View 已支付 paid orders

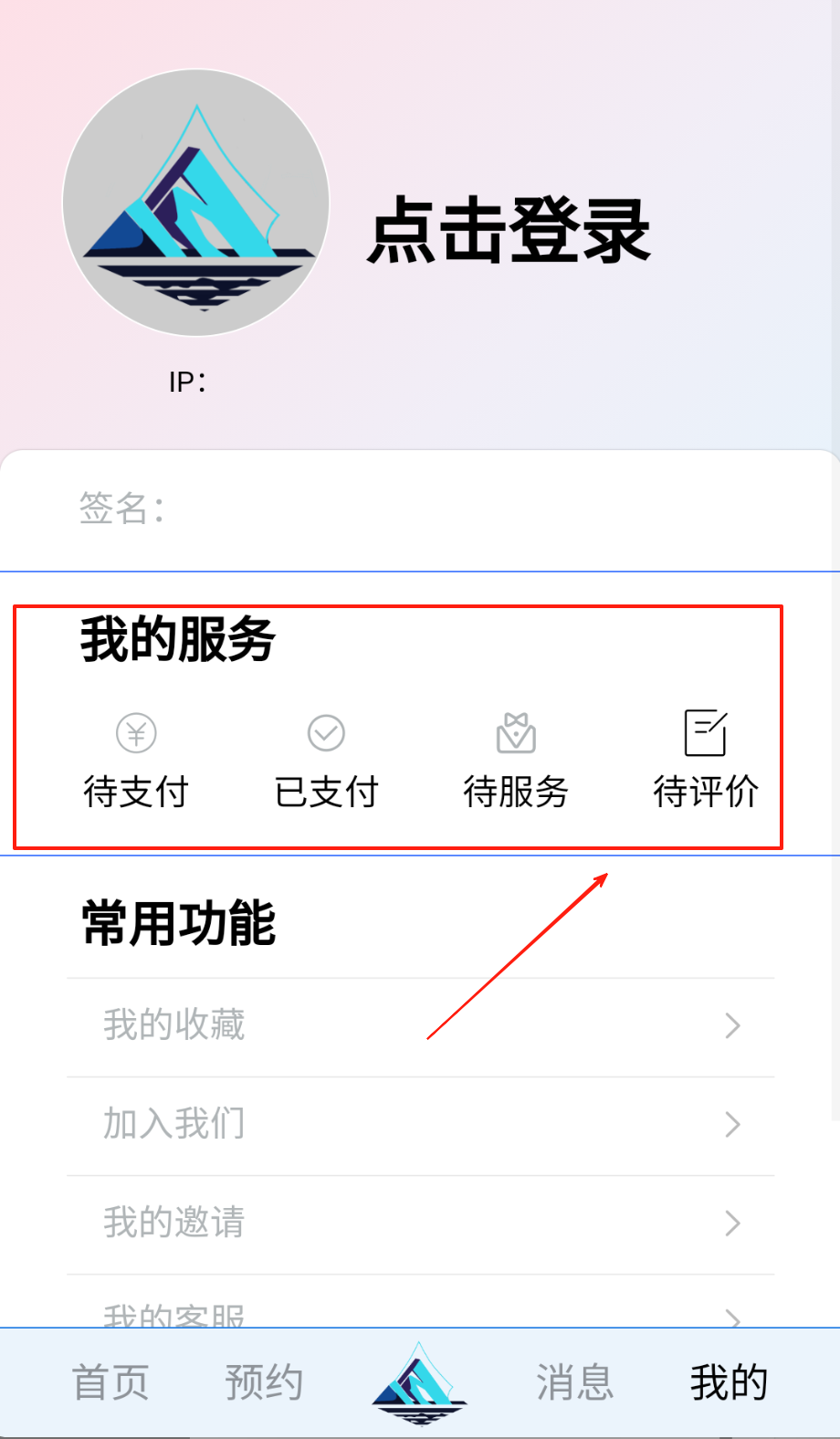click(x=326, y=760)
